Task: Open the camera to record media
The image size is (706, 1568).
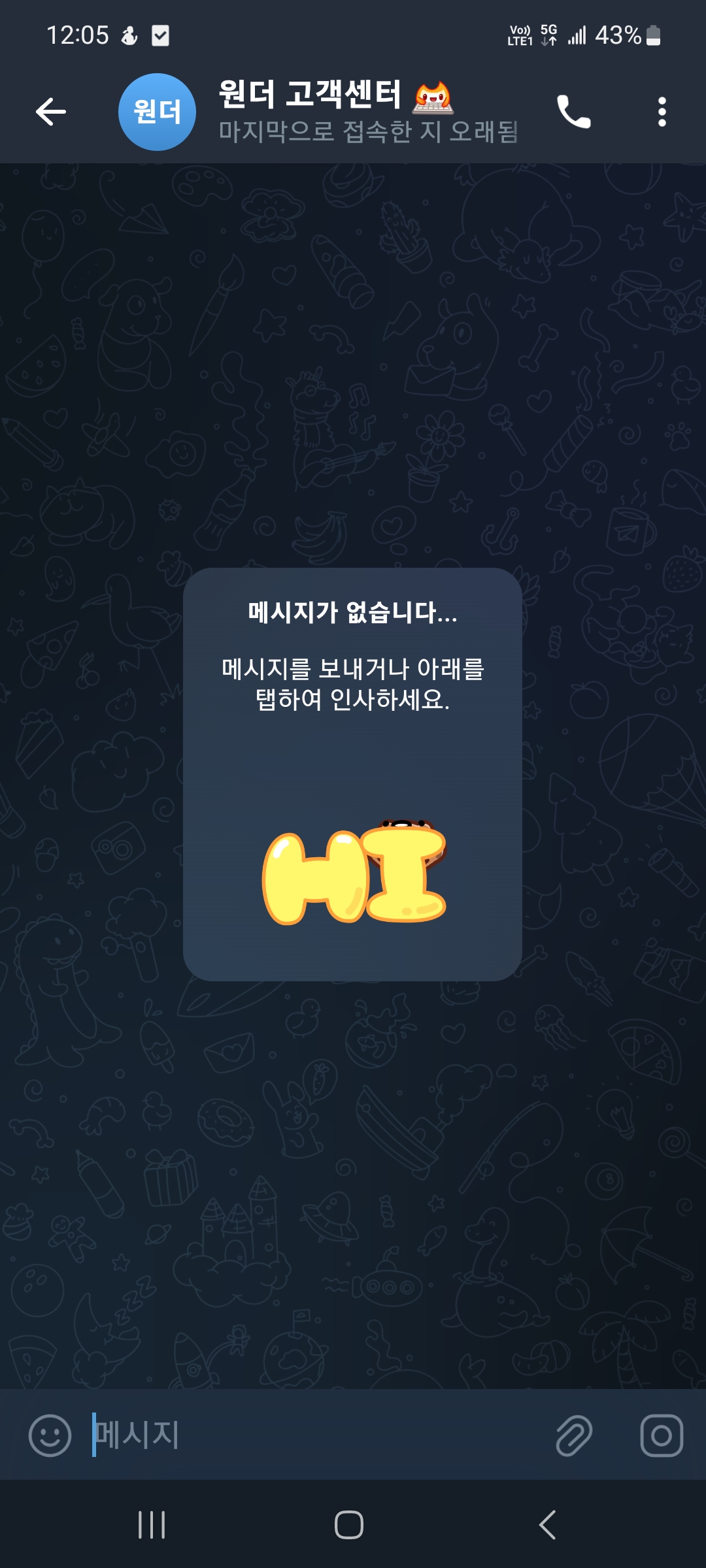Action: [661, 1435]
